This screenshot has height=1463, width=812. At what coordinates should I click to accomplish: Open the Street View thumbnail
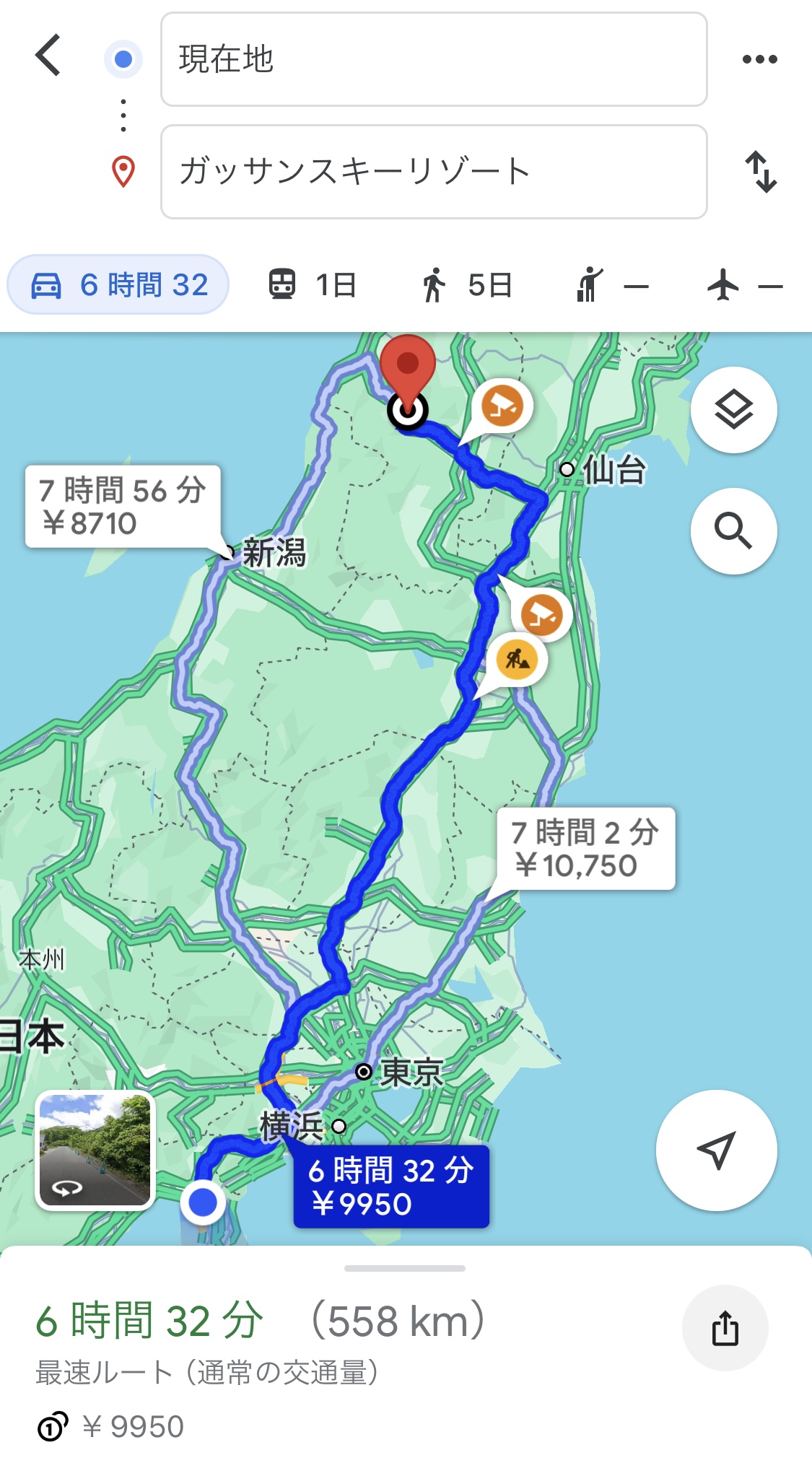pyautogui.click(x=95, y=1150)
